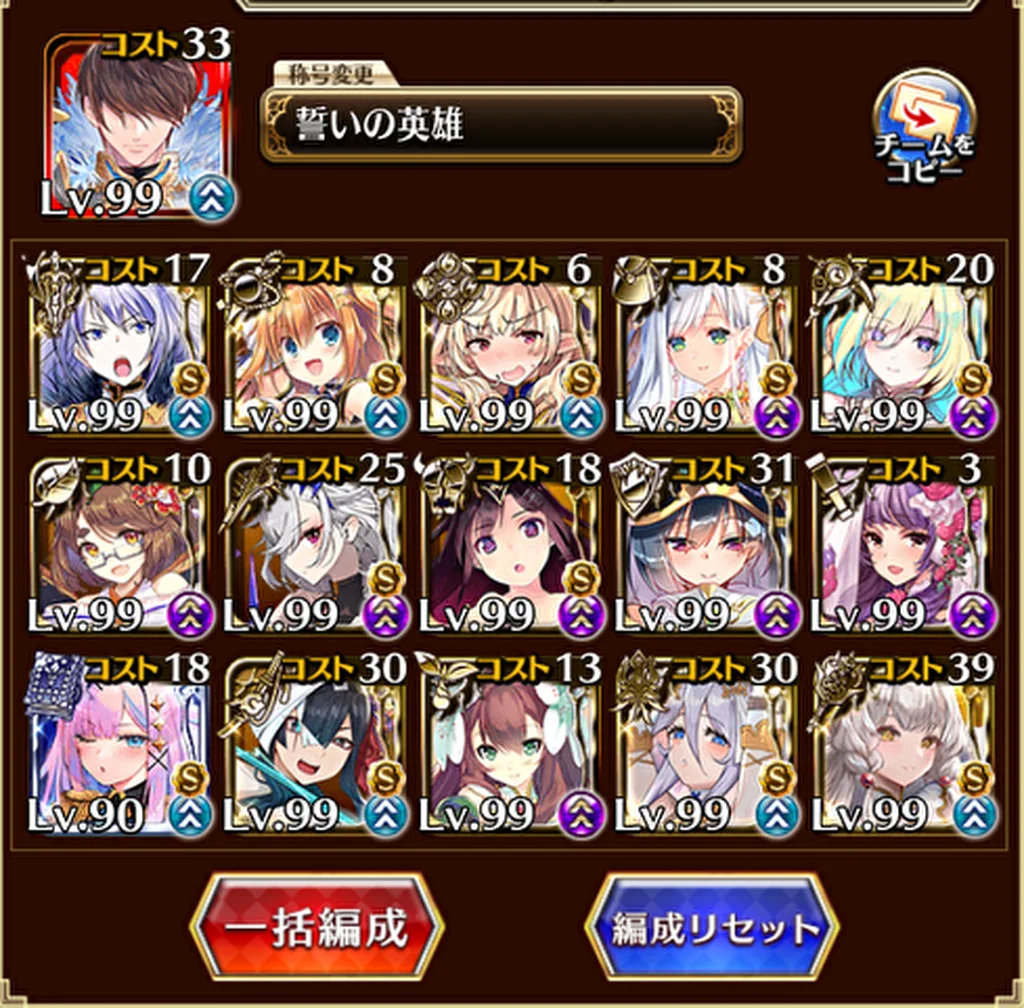Select the unit card with cost 25

[315, 546]
